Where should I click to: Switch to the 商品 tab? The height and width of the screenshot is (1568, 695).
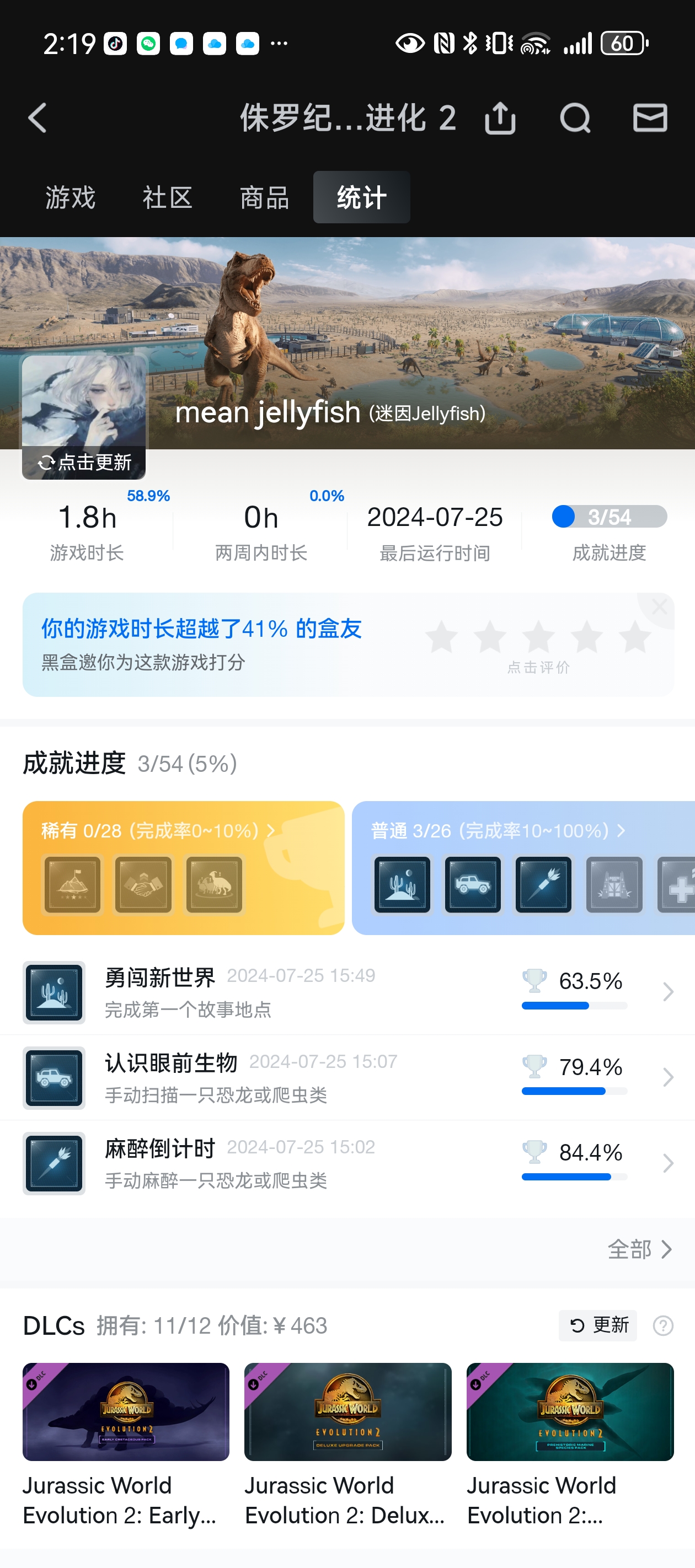pos(264,198)
